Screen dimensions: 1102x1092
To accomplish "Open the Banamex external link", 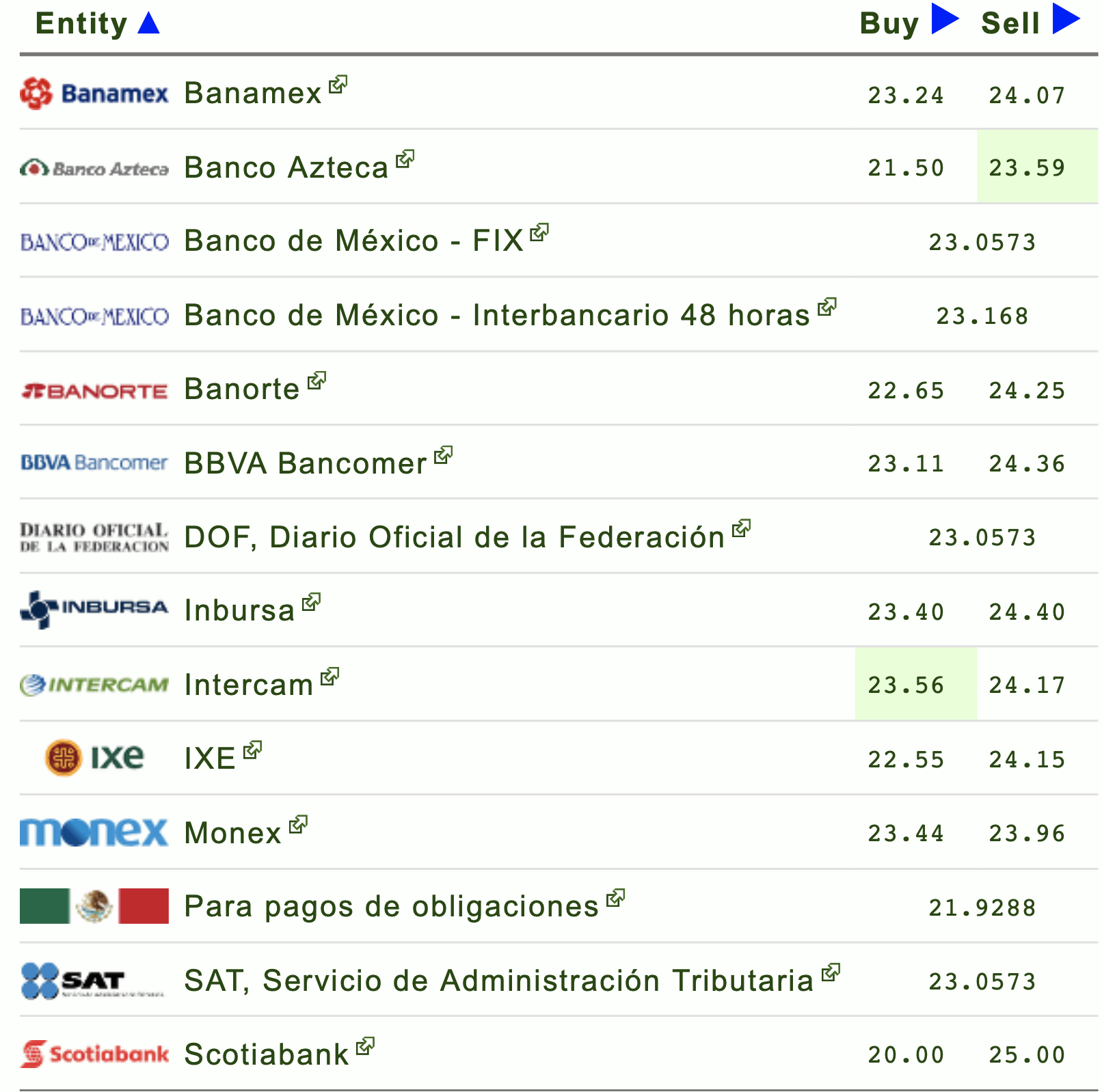I will click(253, 94).
